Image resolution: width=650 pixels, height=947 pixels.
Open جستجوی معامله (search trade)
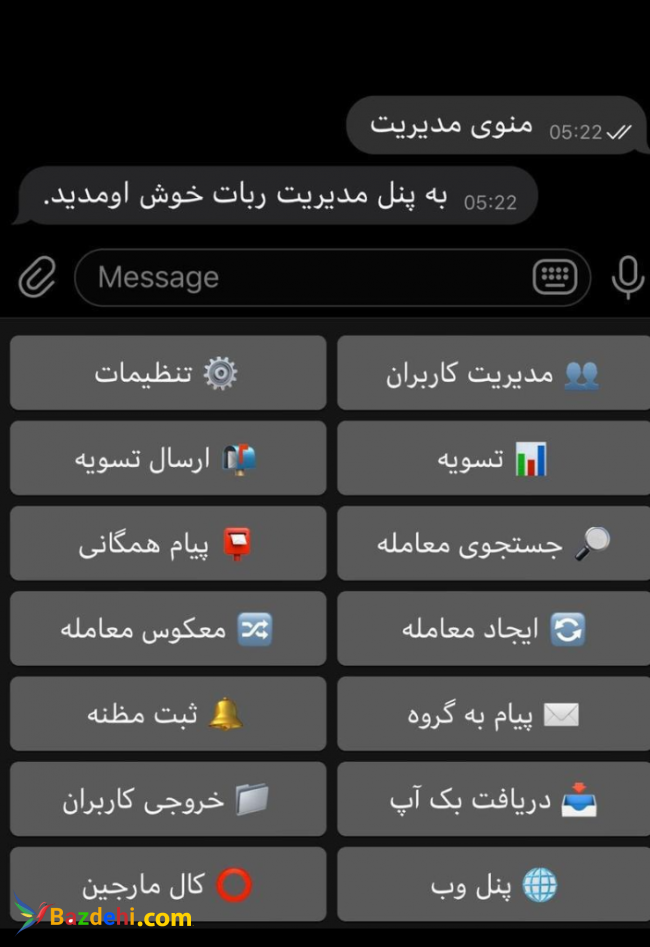coord(493,543)
